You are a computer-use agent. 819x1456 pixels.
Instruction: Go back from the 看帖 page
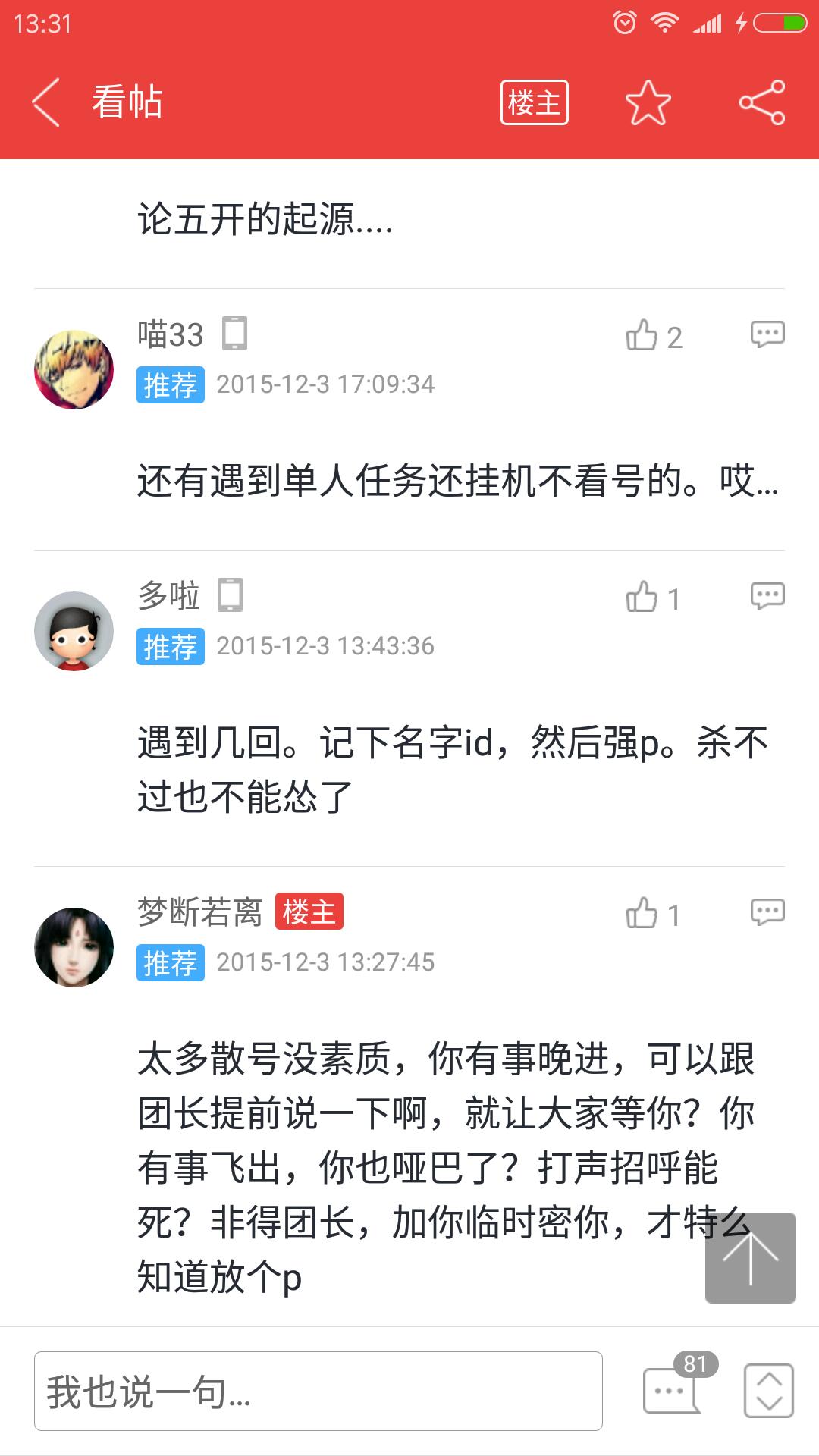47,102
